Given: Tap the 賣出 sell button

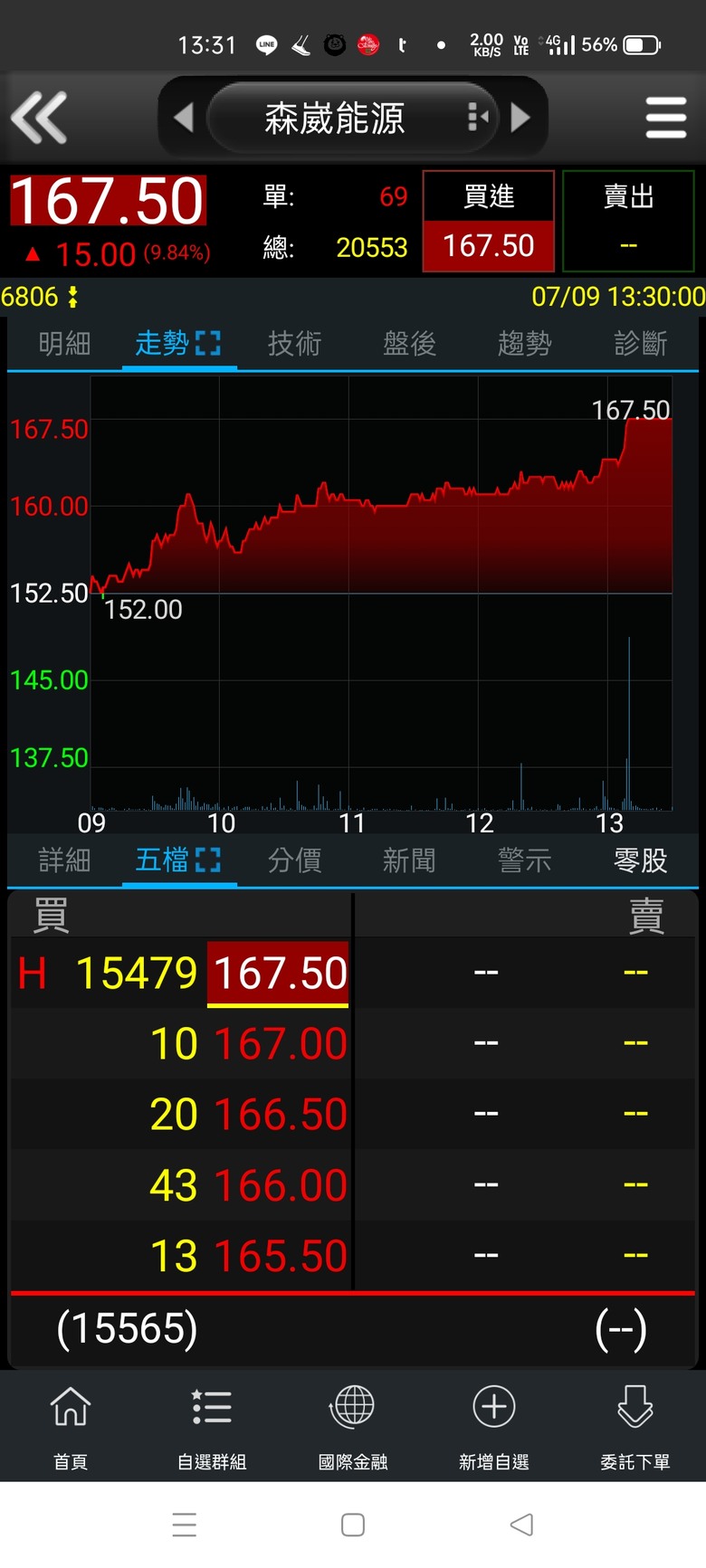Looking at the screenshot, I should tap(628, 221).
